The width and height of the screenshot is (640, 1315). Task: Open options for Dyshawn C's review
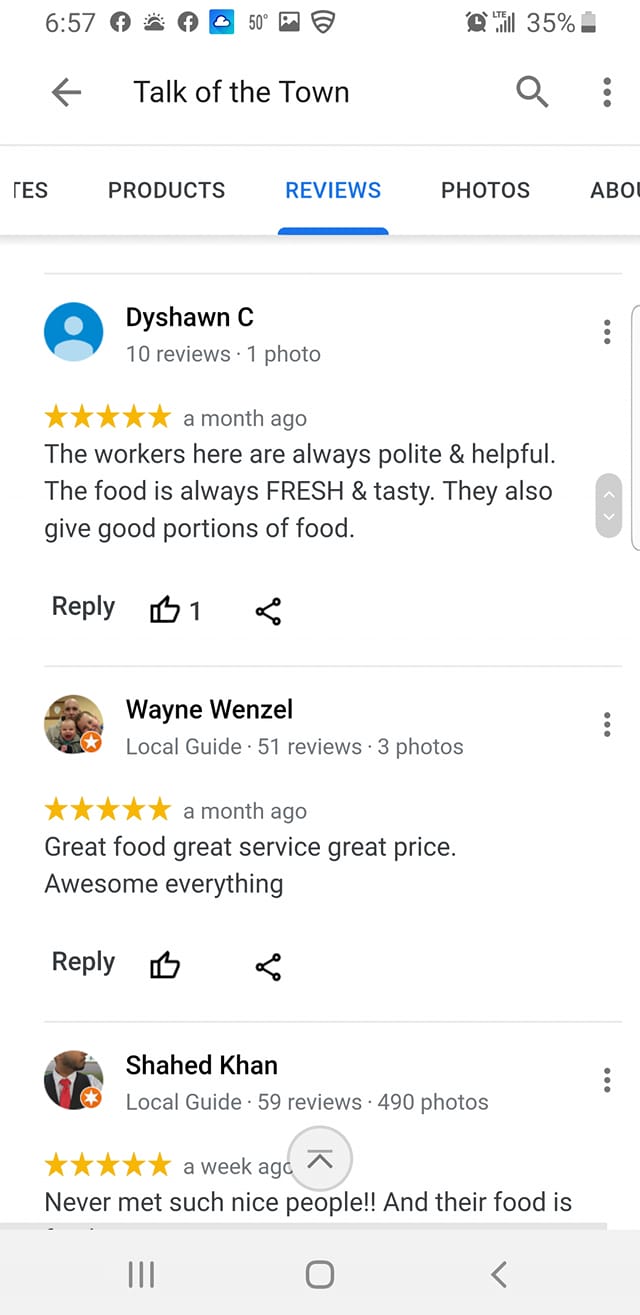[607, 332]
